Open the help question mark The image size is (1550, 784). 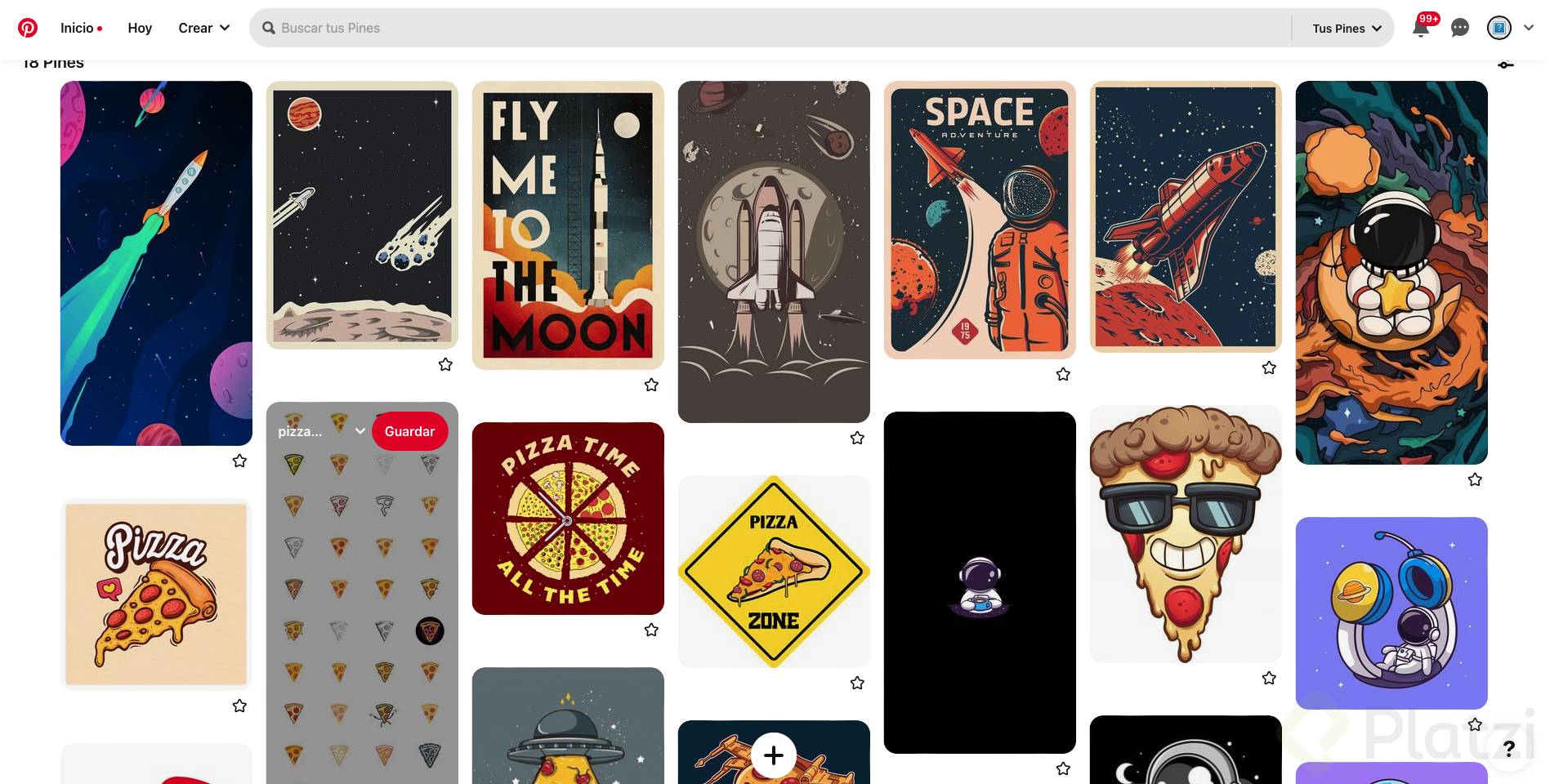point(1508,748)
